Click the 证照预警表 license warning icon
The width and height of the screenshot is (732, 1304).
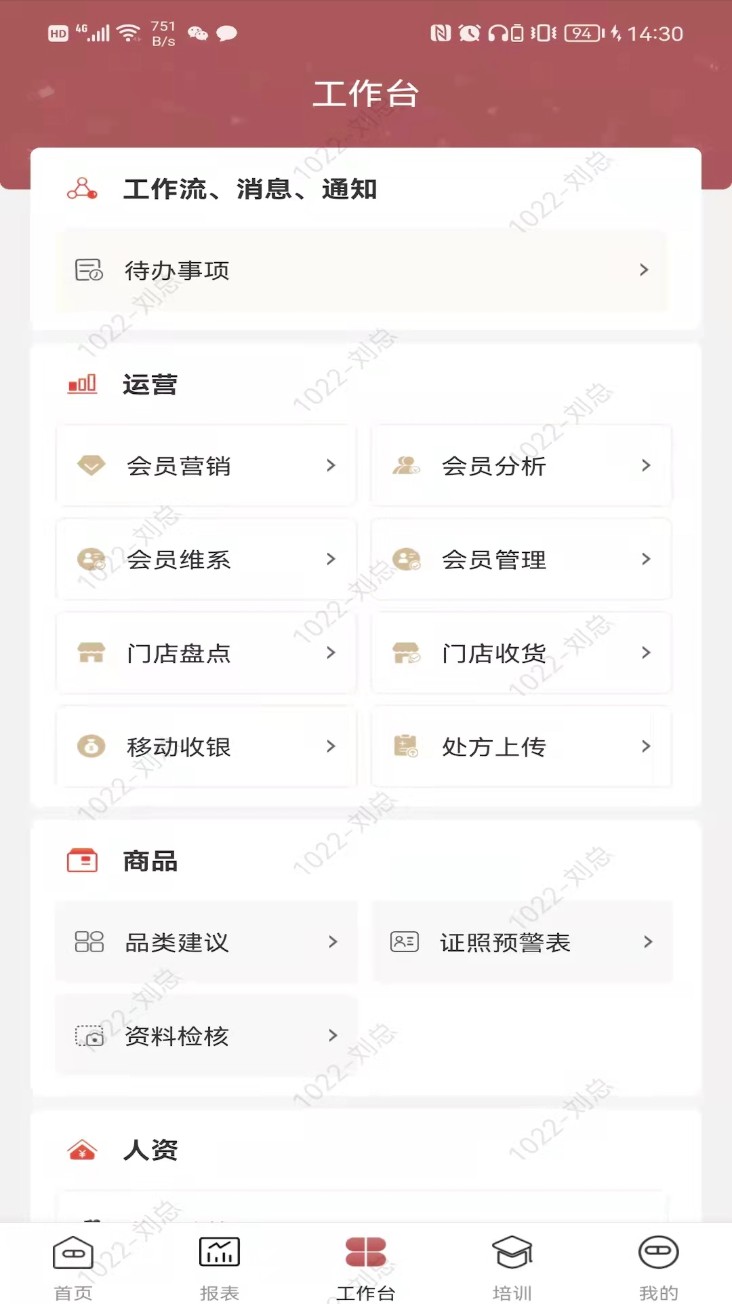[404, 941]
